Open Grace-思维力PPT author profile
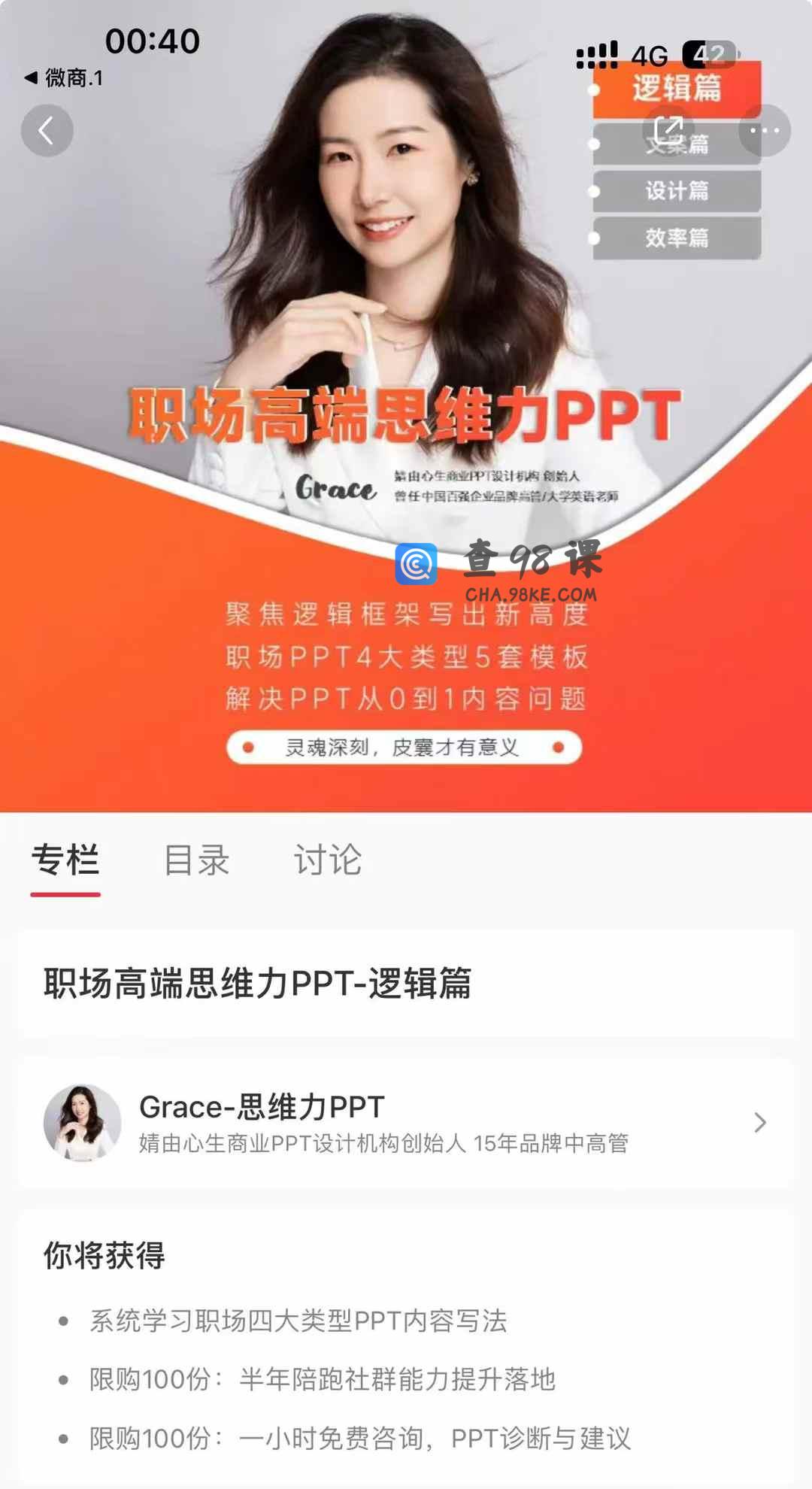This screenshot has height=1489, width=812. (x=406, y=1123)
